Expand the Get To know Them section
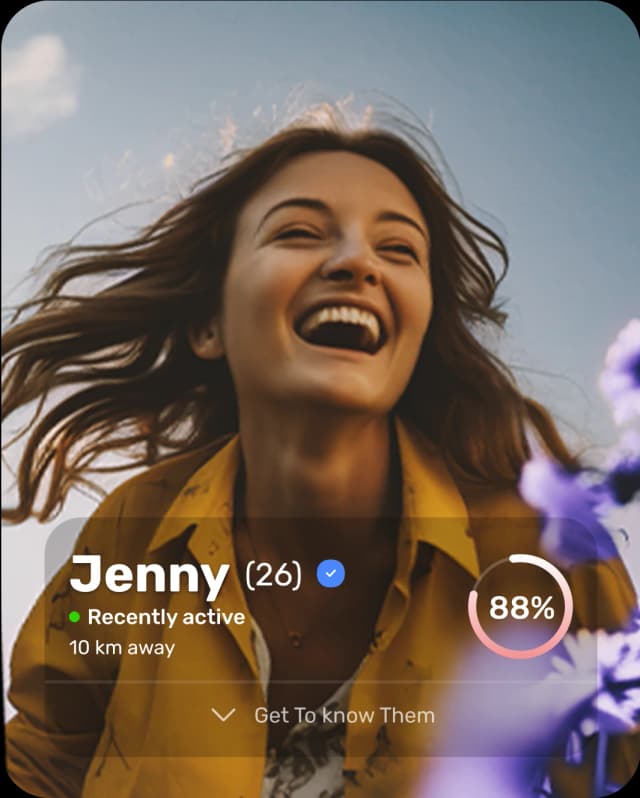 pos(322,715)
